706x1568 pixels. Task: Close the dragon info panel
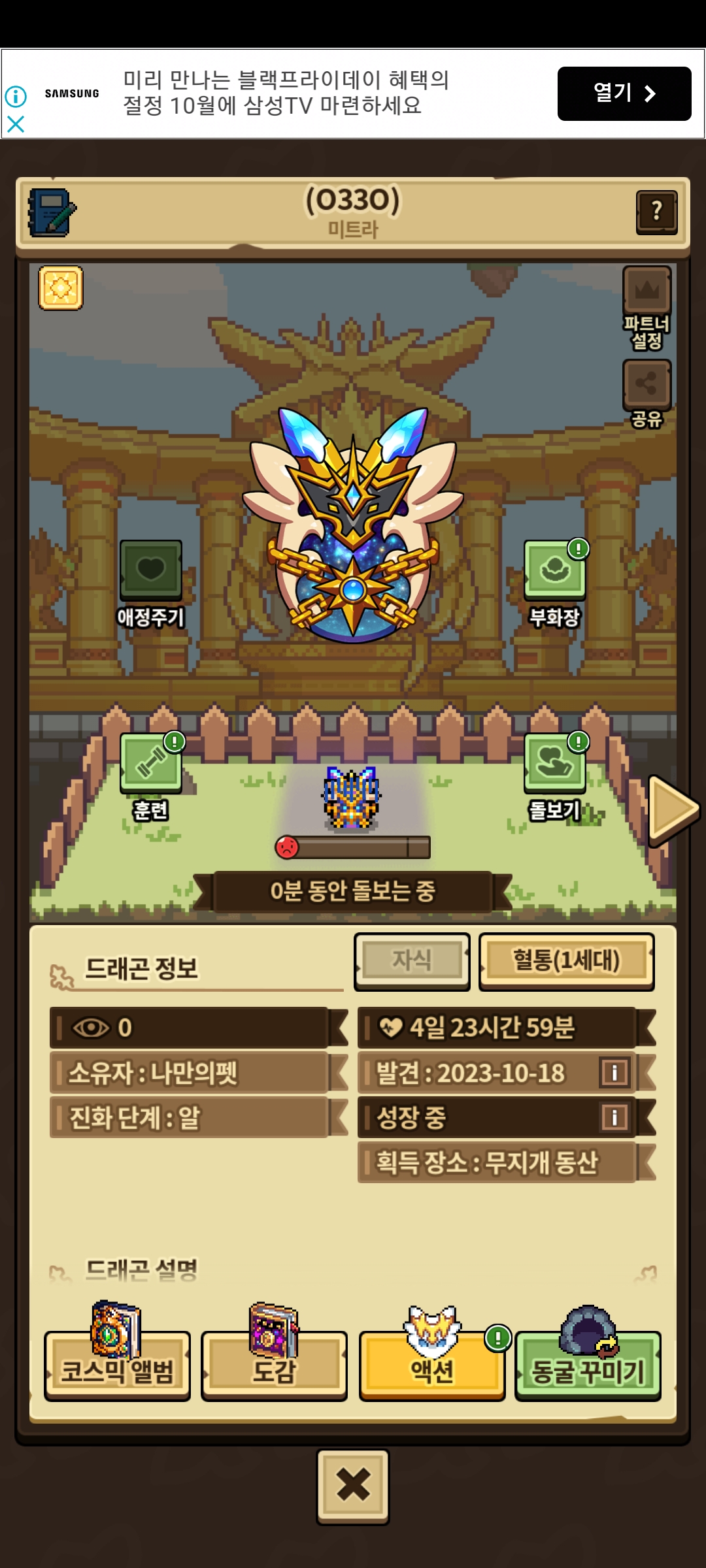[353, 1486]
